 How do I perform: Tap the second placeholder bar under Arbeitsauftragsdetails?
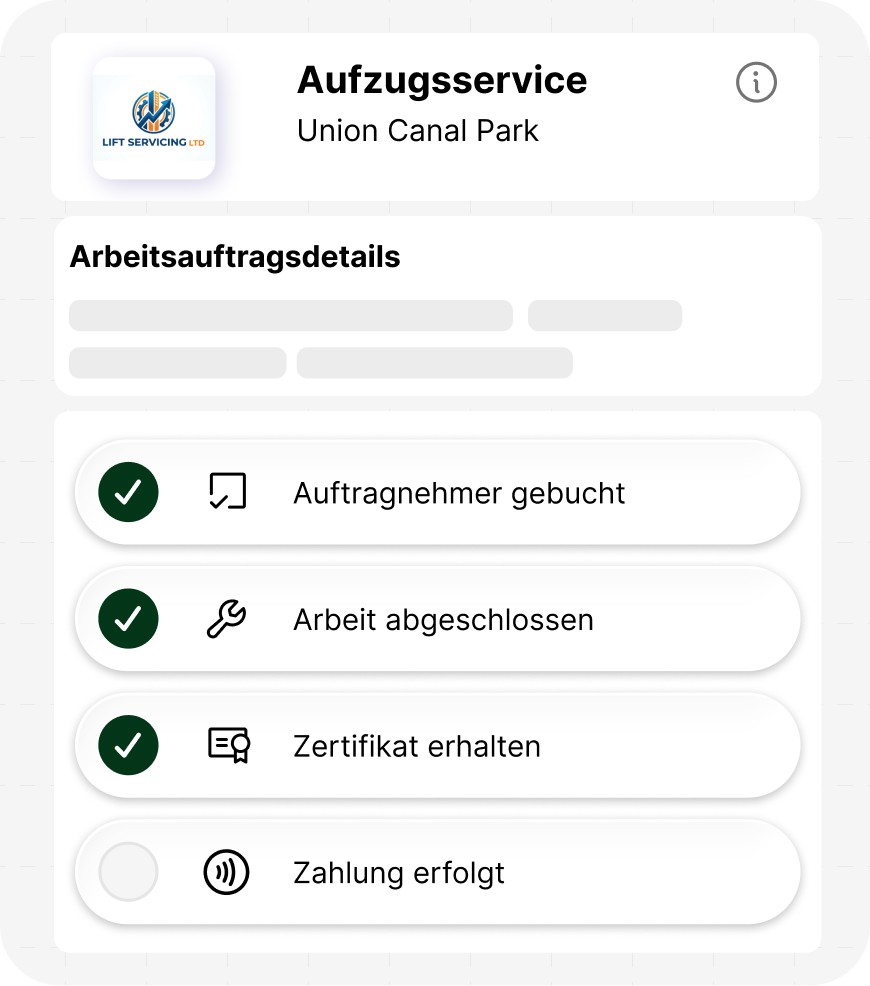605,315
